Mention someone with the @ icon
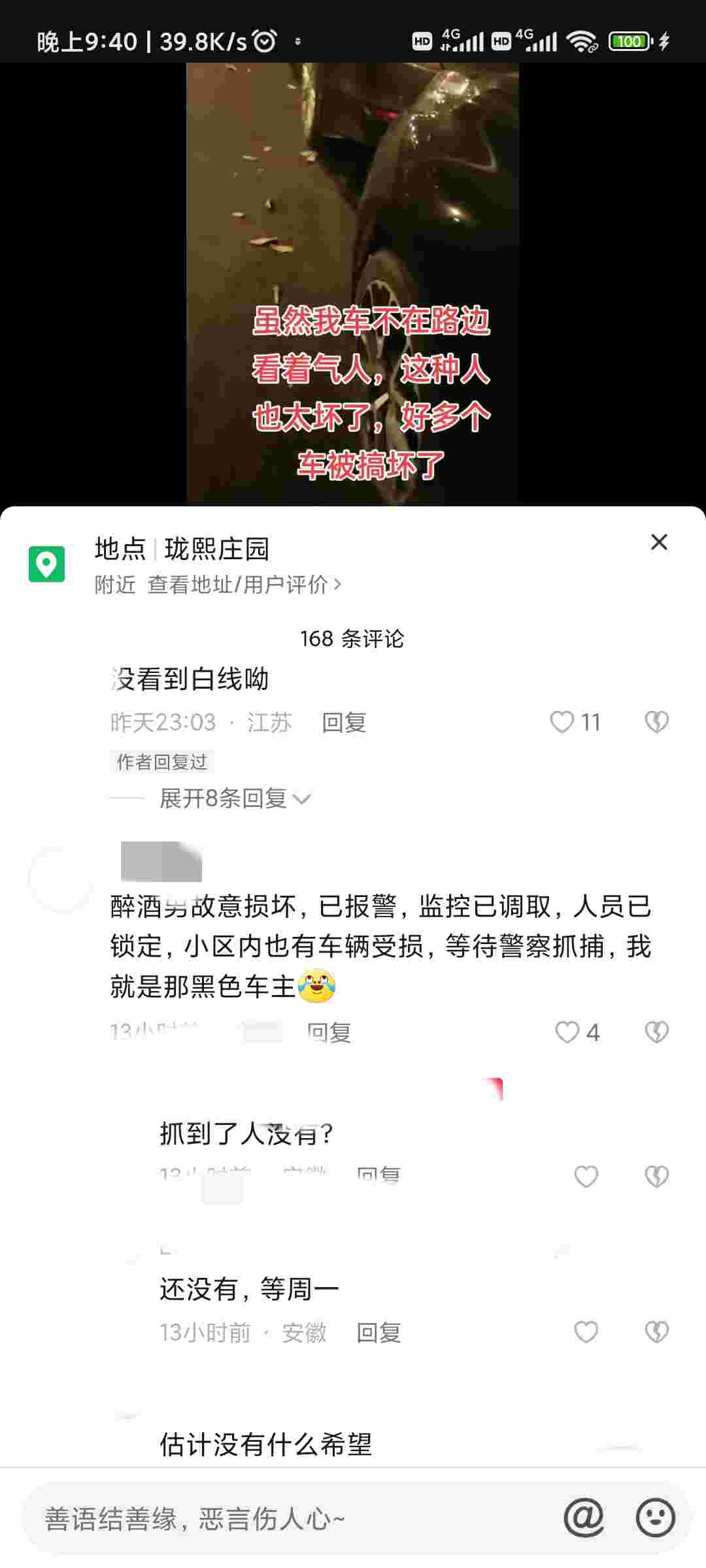This screenshot has height=1568, width=706. point(584,1517)
